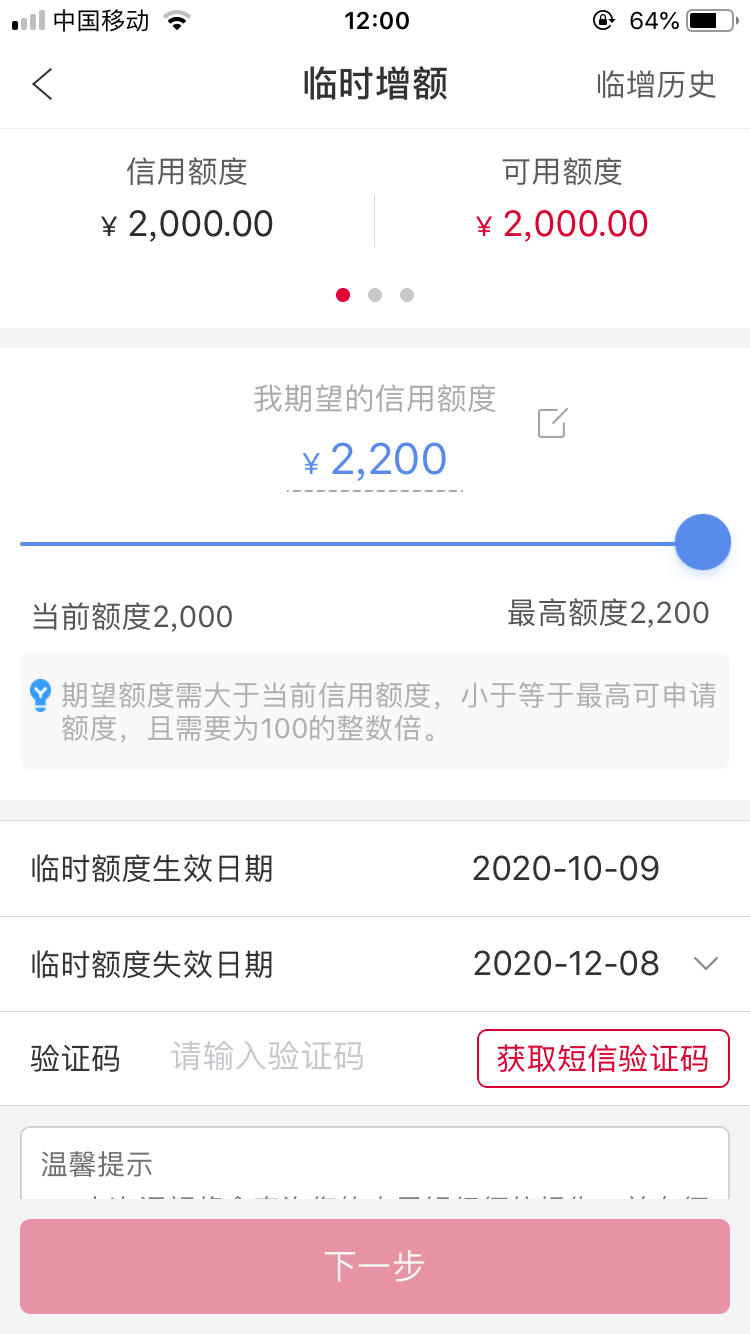Select the second page indicator dot
The image size is (750, 1334).
point(375,295)
